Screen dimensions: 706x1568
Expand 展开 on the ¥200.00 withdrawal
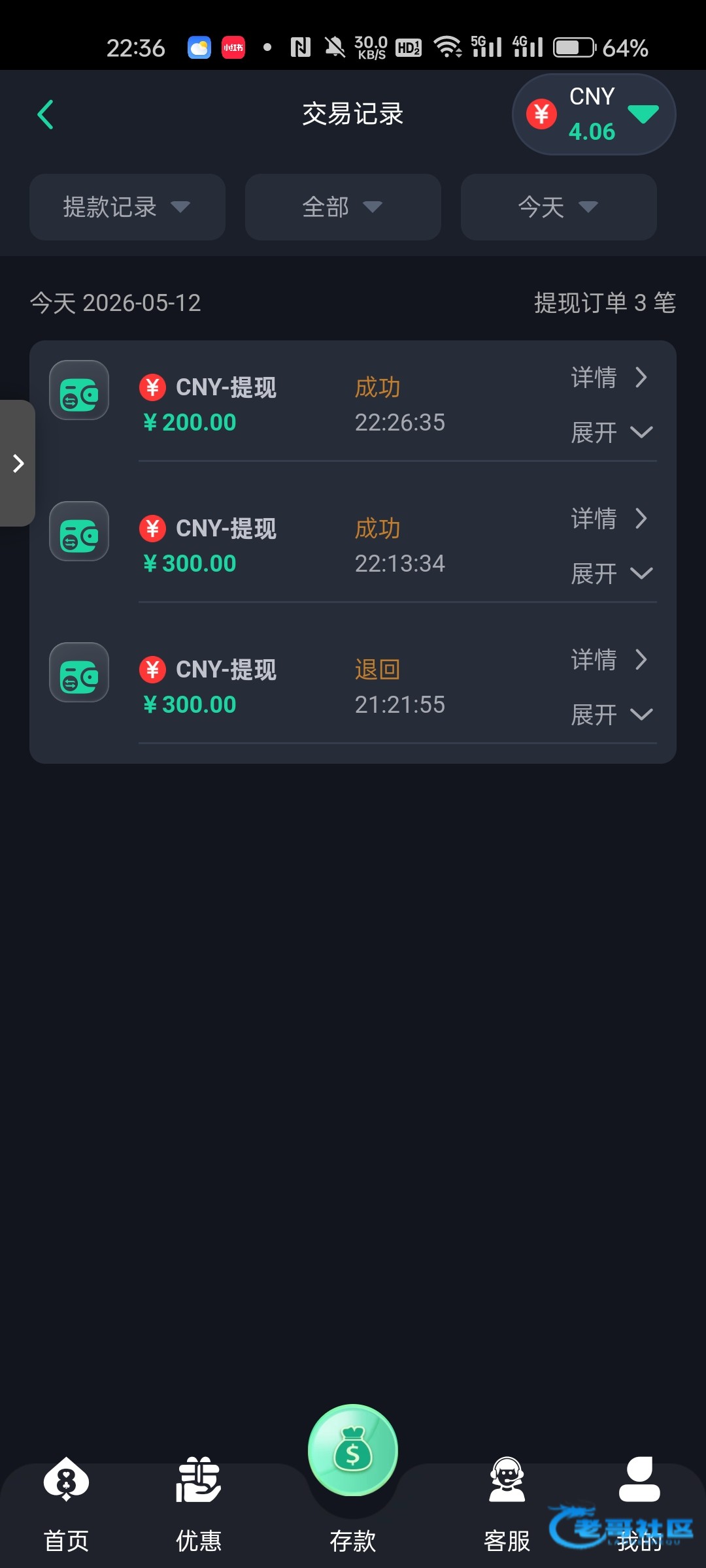[611, 433]
